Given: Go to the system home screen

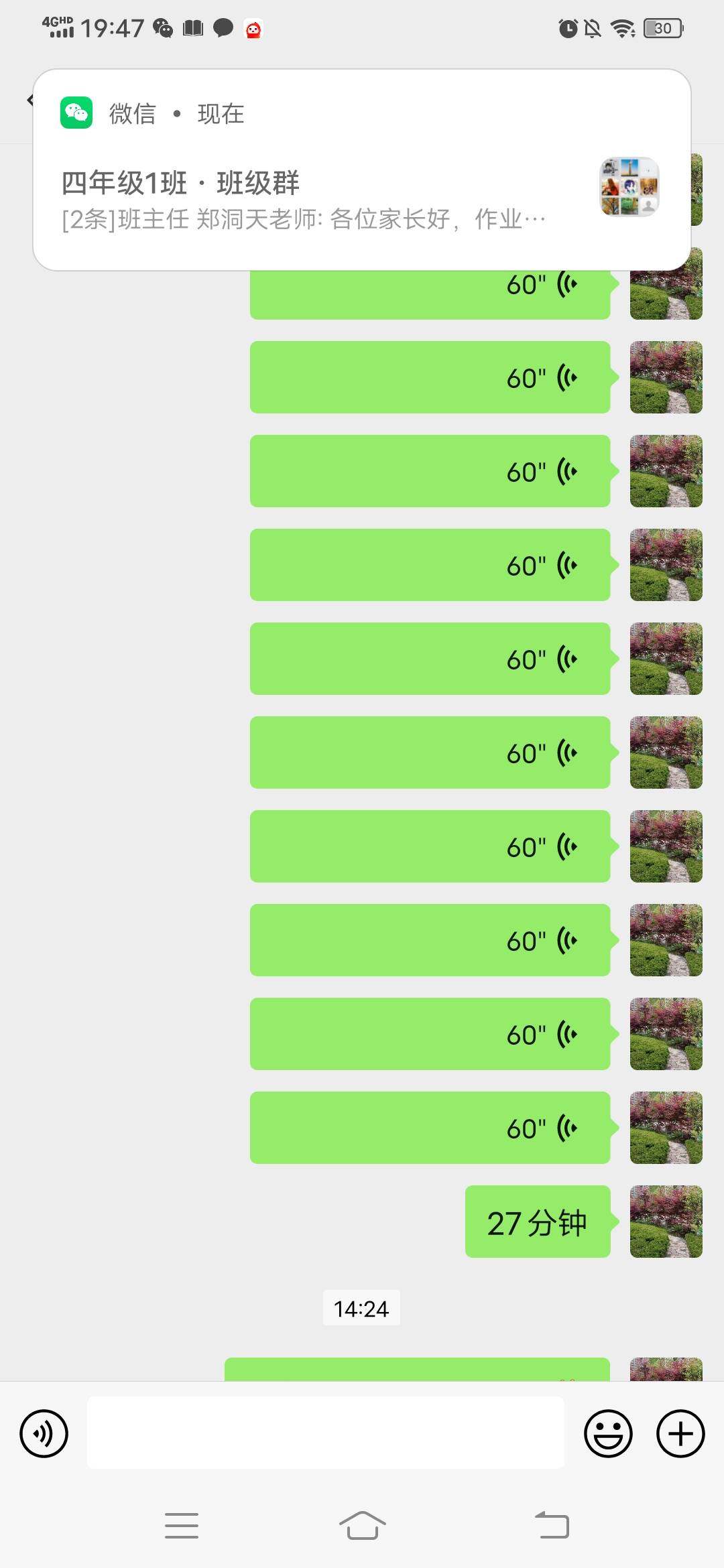Looking at the screenshot, I should coord(362,1526).
